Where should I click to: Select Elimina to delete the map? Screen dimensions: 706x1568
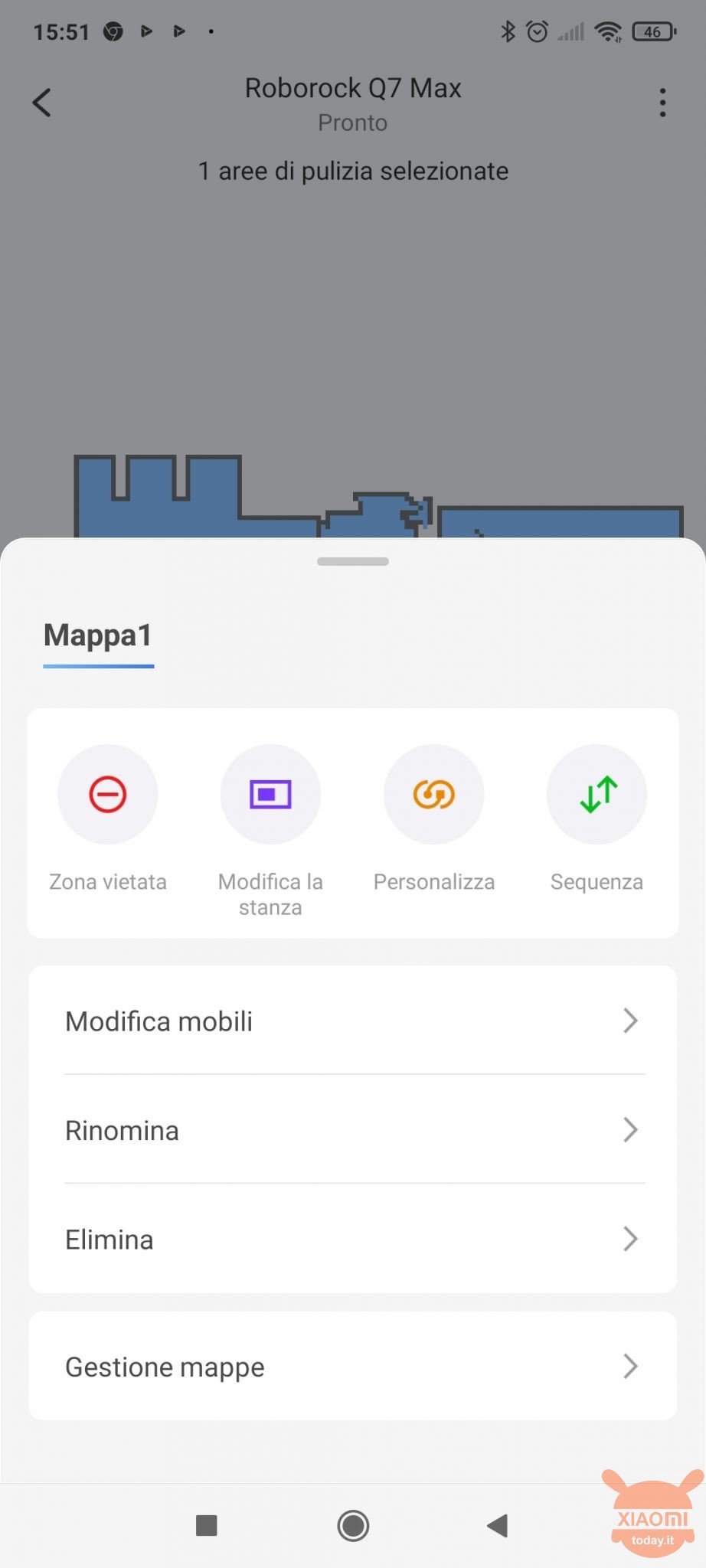tap(352, 1239)
